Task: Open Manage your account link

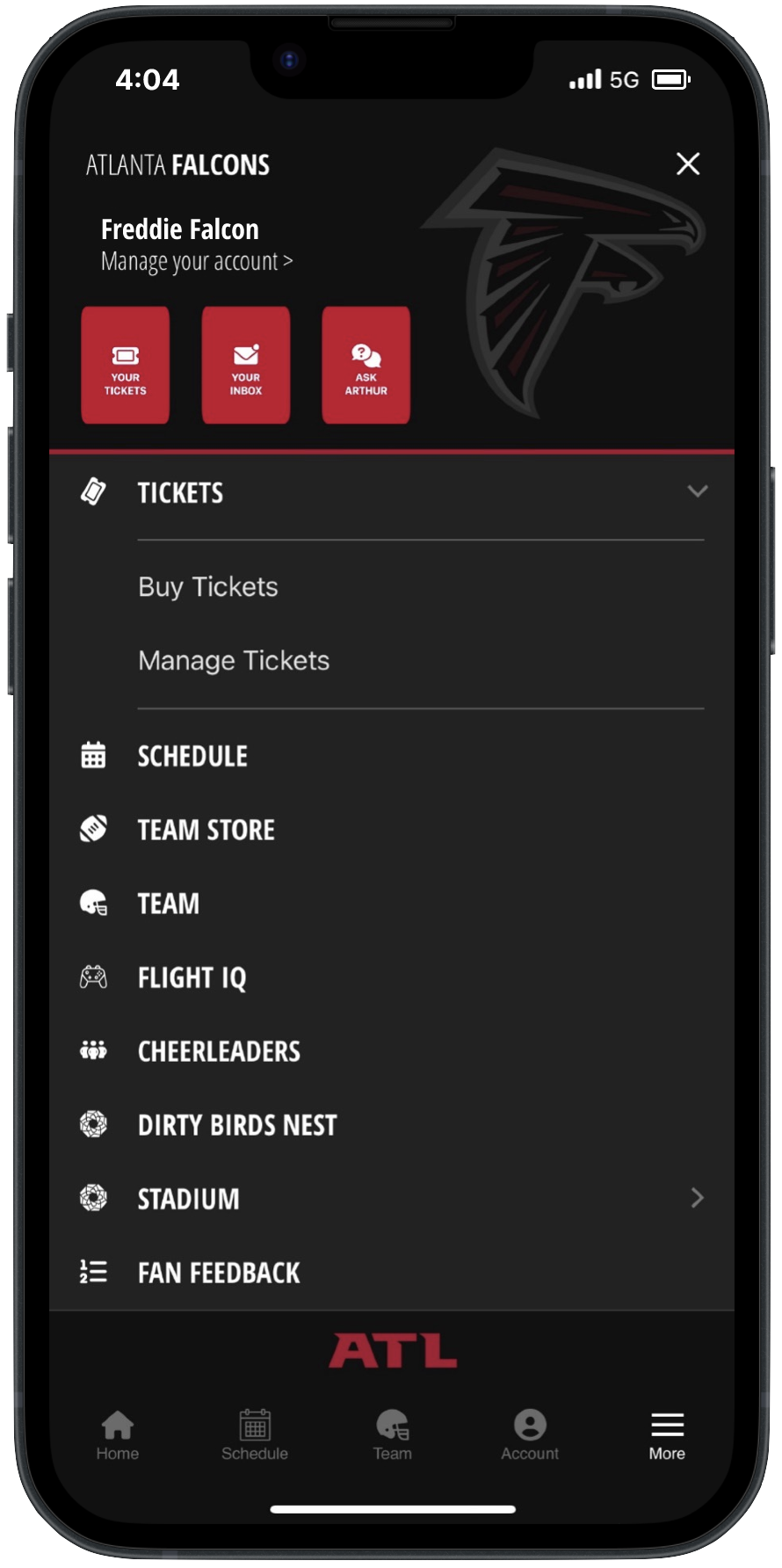Action: 197,261
